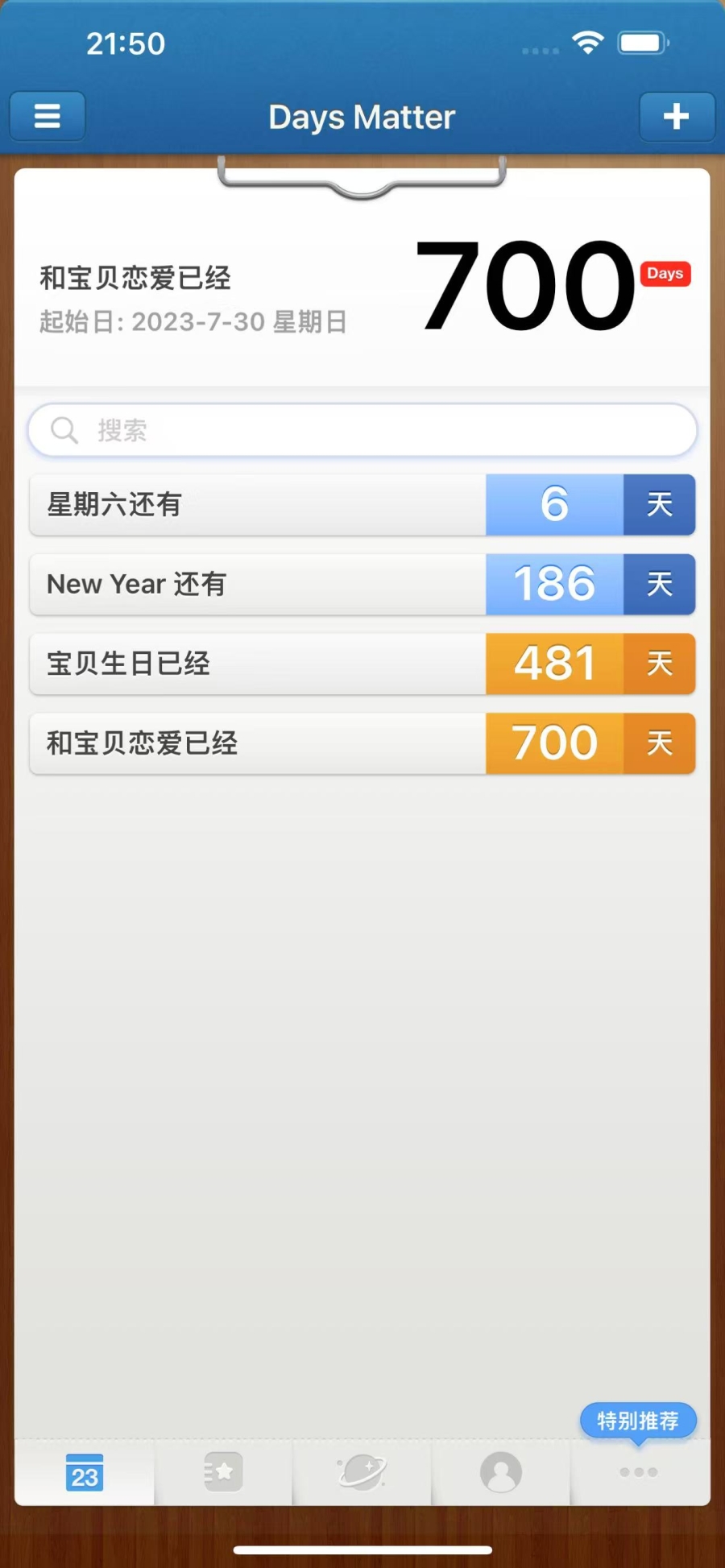Open the three-dots more tab
The image size is (725, 1568).
pyautogui.click(x=640, y=1472)
